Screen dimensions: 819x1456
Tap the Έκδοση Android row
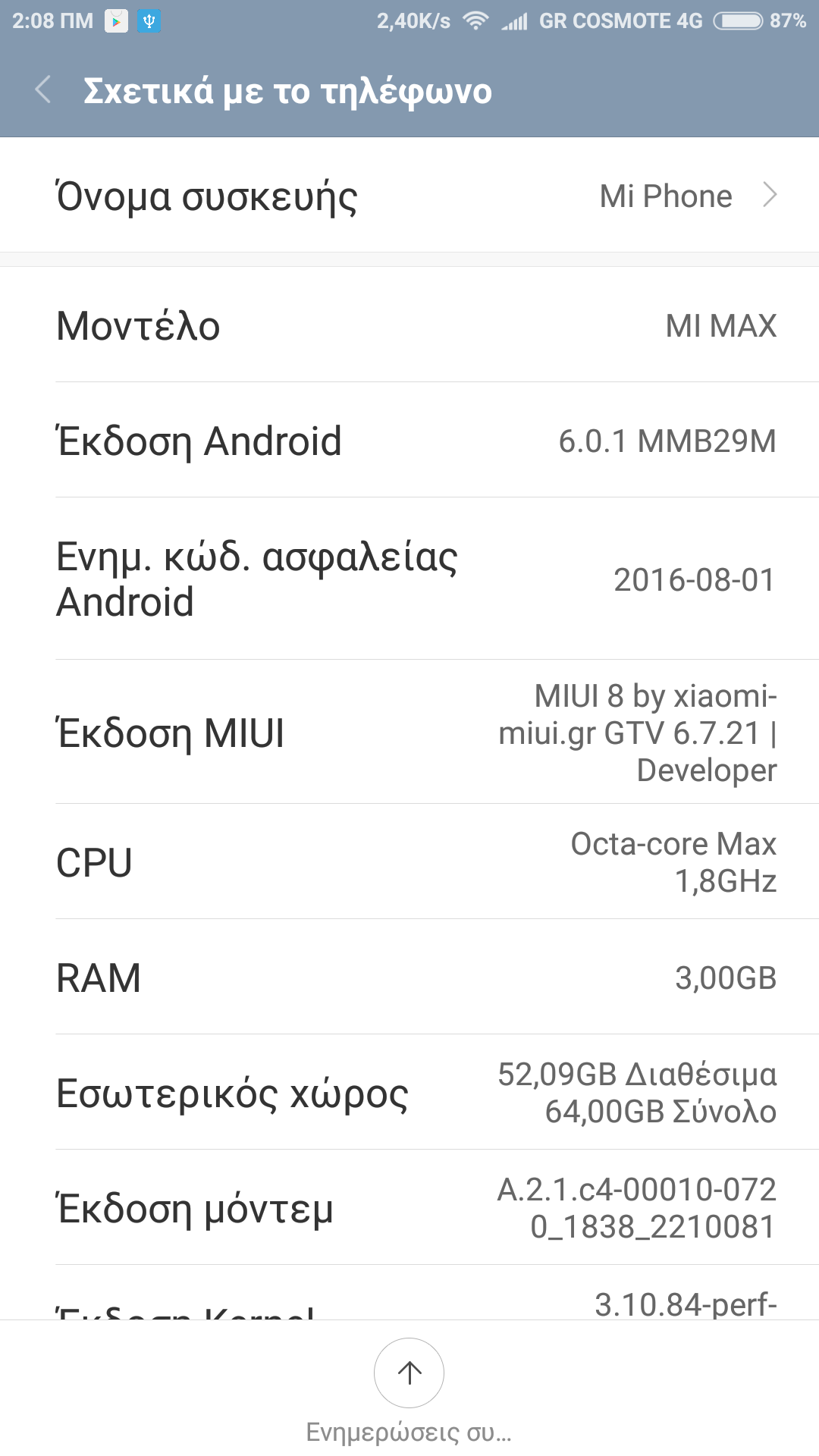click(x=409, y=441)
